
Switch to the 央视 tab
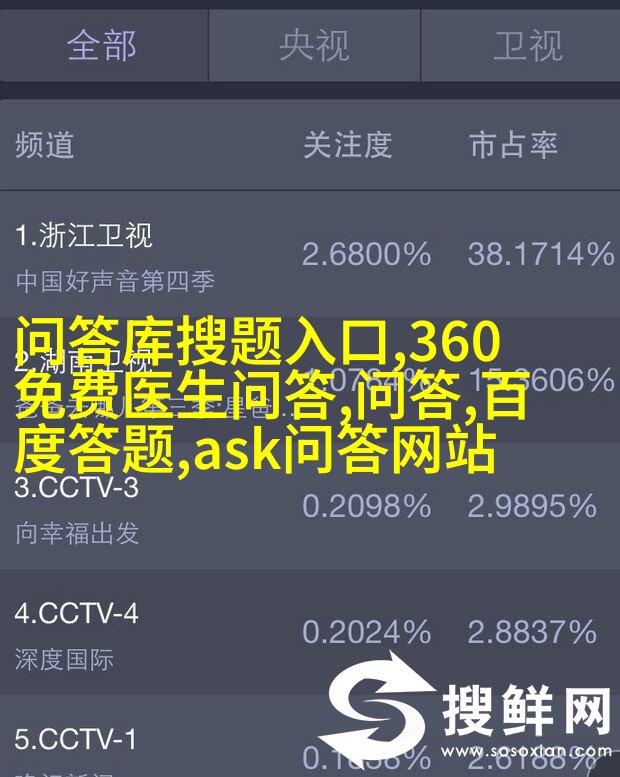click(313, 45)
